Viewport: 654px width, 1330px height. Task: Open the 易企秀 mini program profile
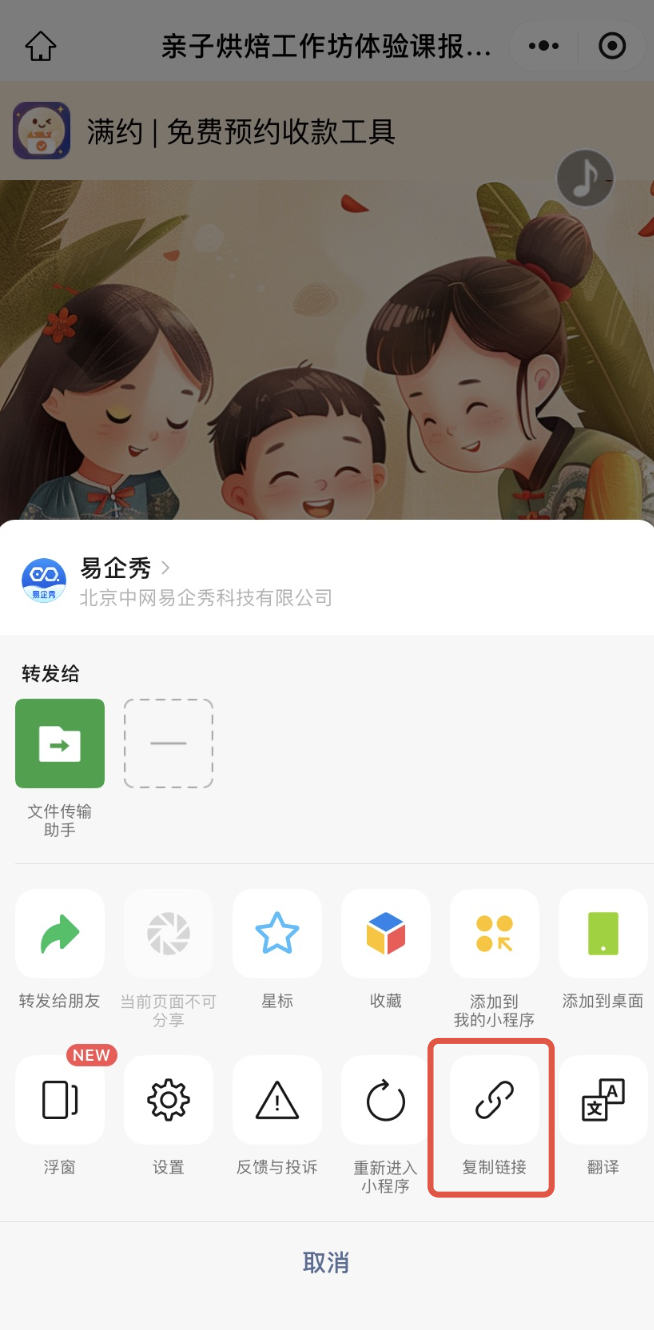pos(115,569)
